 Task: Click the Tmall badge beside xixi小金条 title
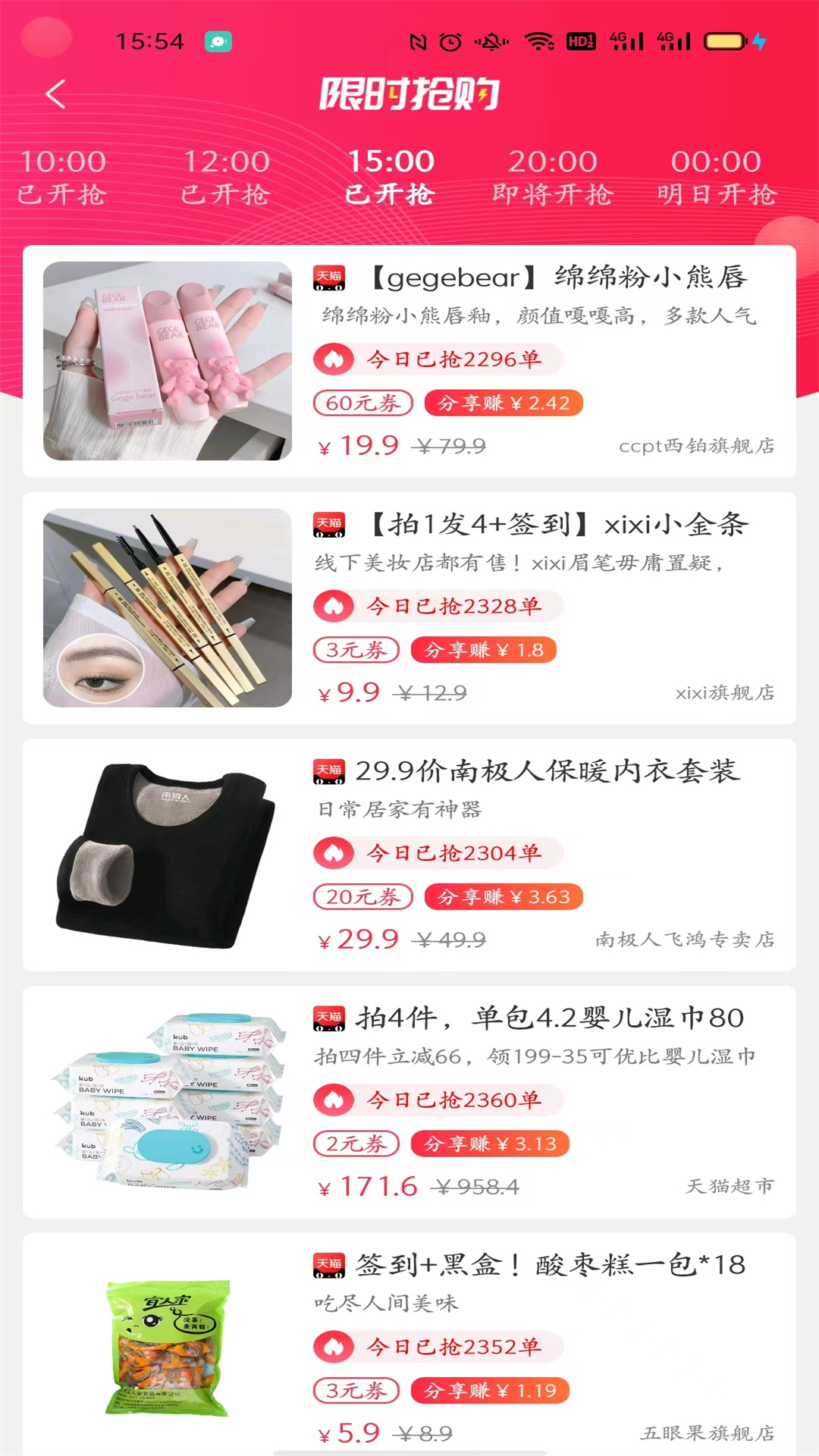tap(329, 525)
